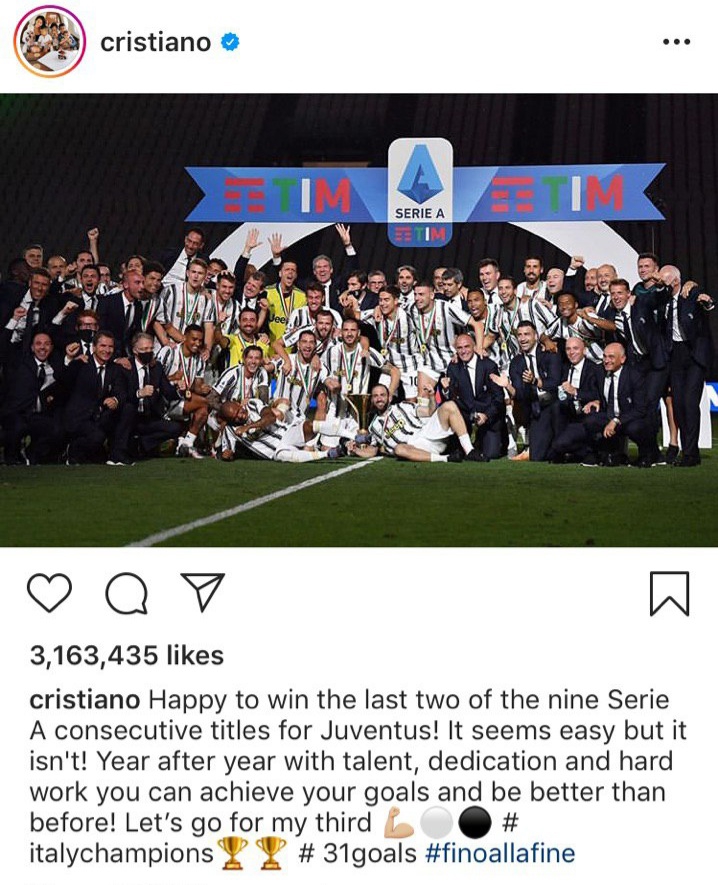718x885 pixels.
Task: Open cristiano's profile picture story
Action: pyautogui.click(x=49, y=42)
